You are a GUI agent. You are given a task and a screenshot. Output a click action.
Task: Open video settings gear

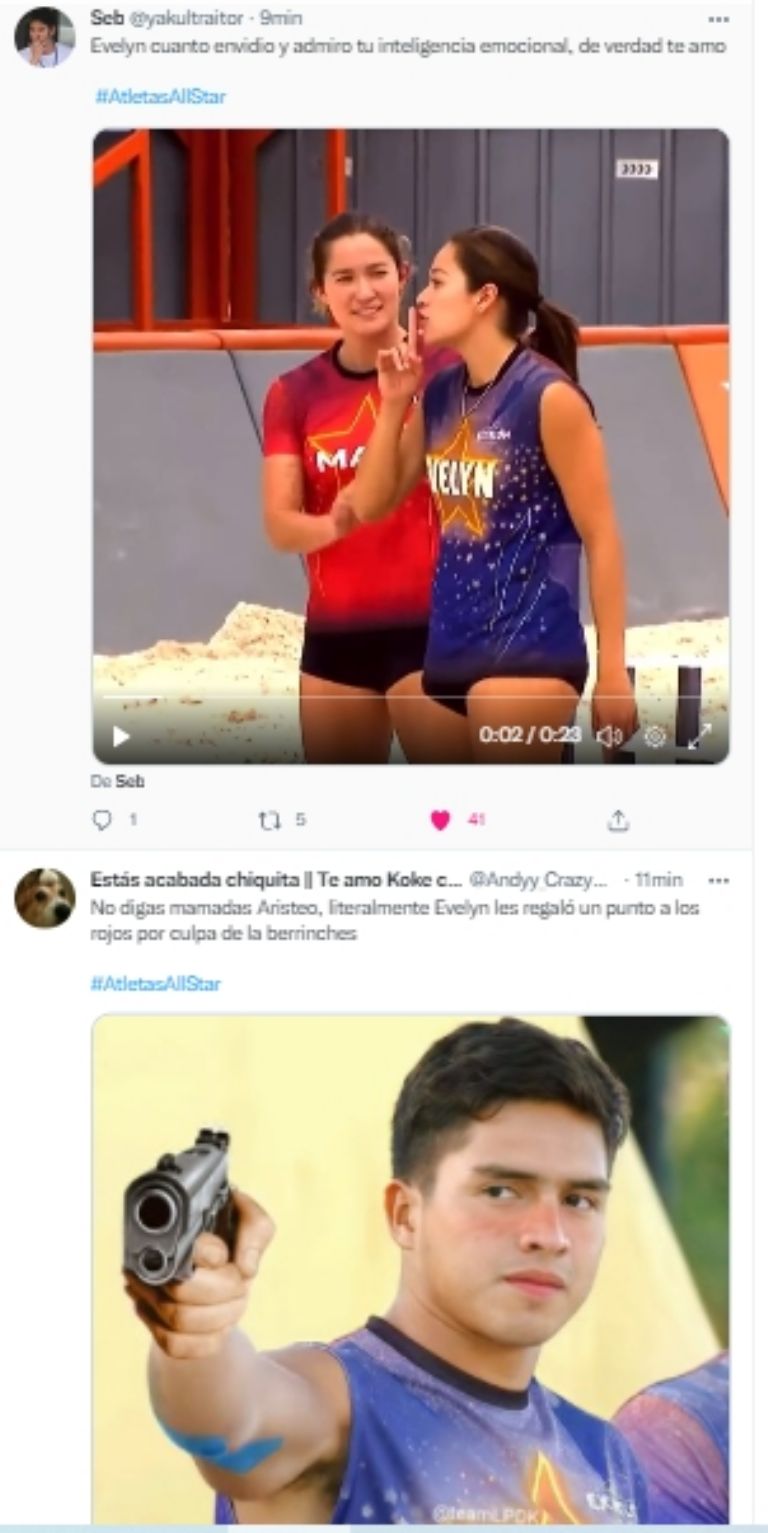click(654, 736)
